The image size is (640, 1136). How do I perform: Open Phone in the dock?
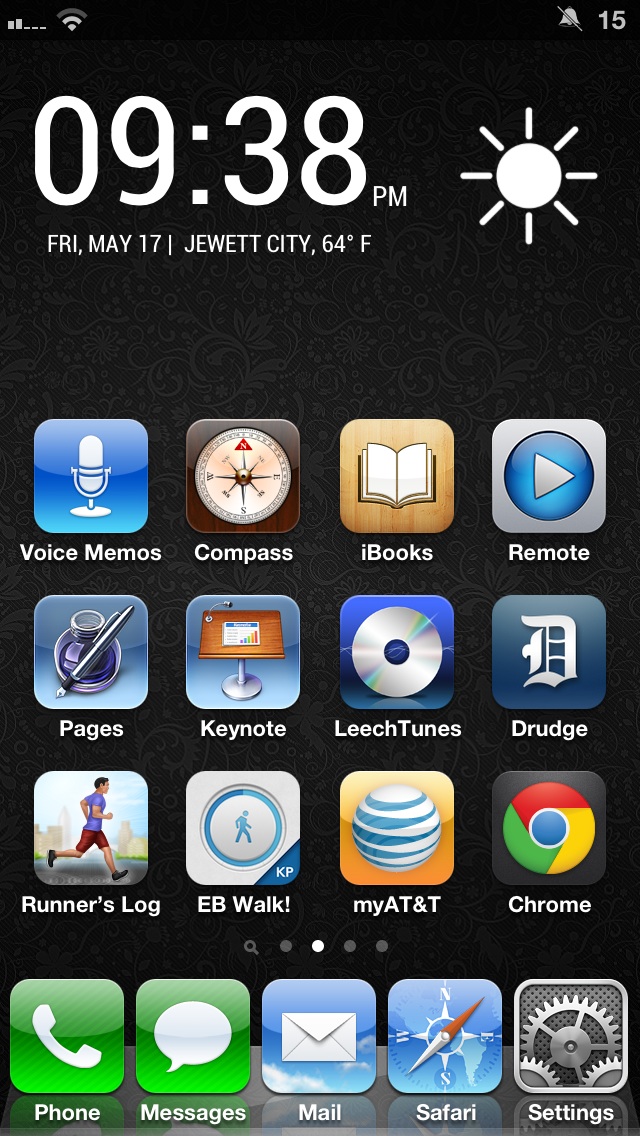[67, 1036]
